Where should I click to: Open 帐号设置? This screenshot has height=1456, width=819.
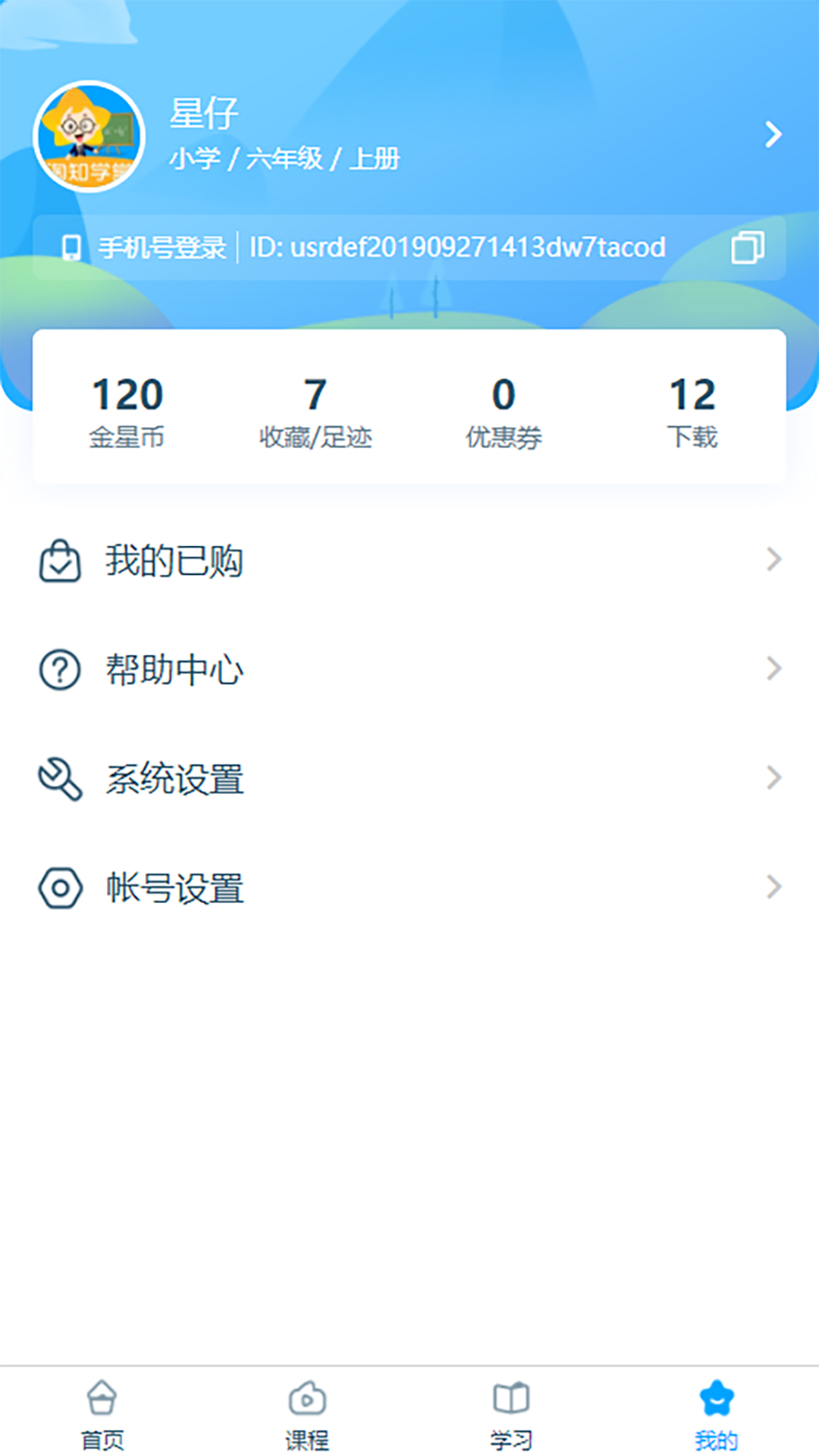pos(409,888)
